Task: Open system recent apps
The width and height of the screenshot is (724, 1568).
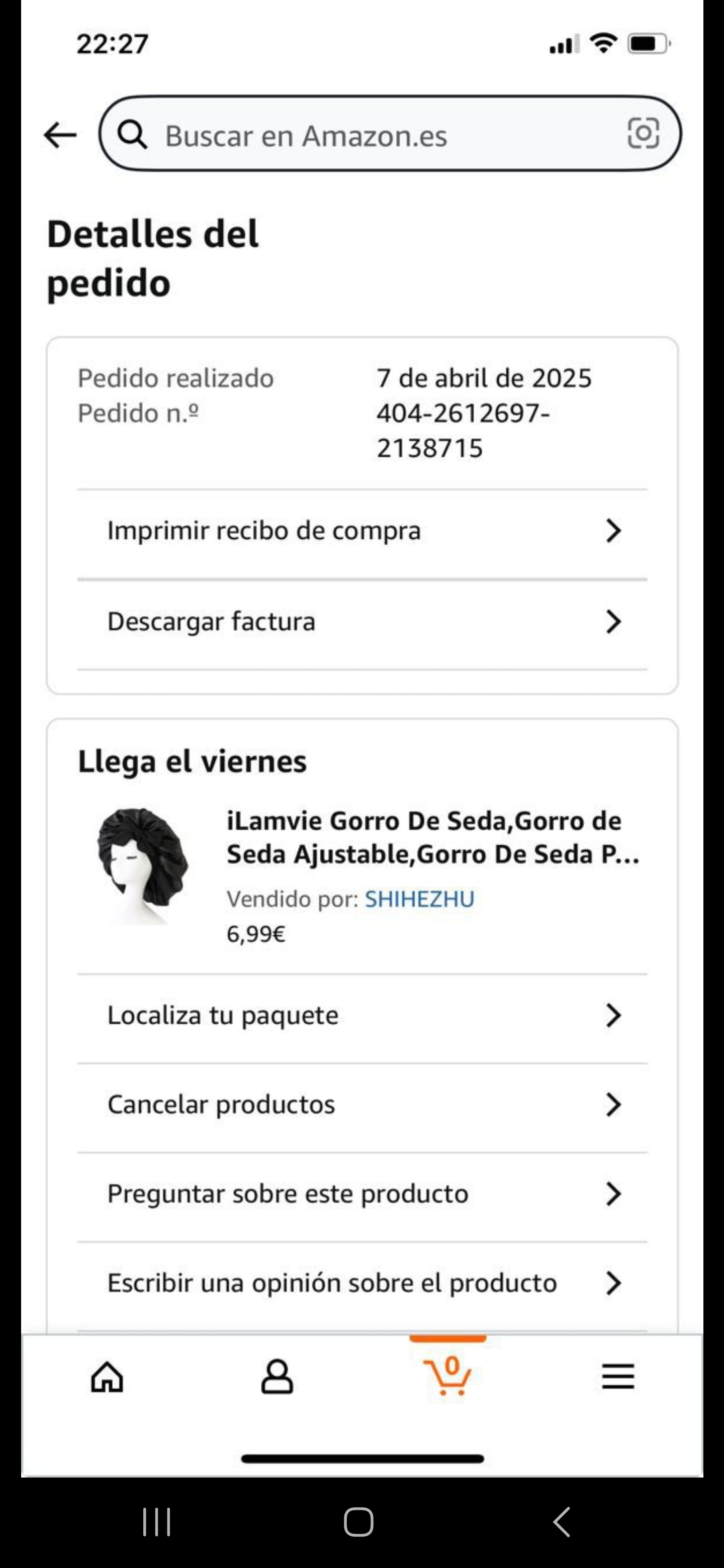Action: 156,1522
